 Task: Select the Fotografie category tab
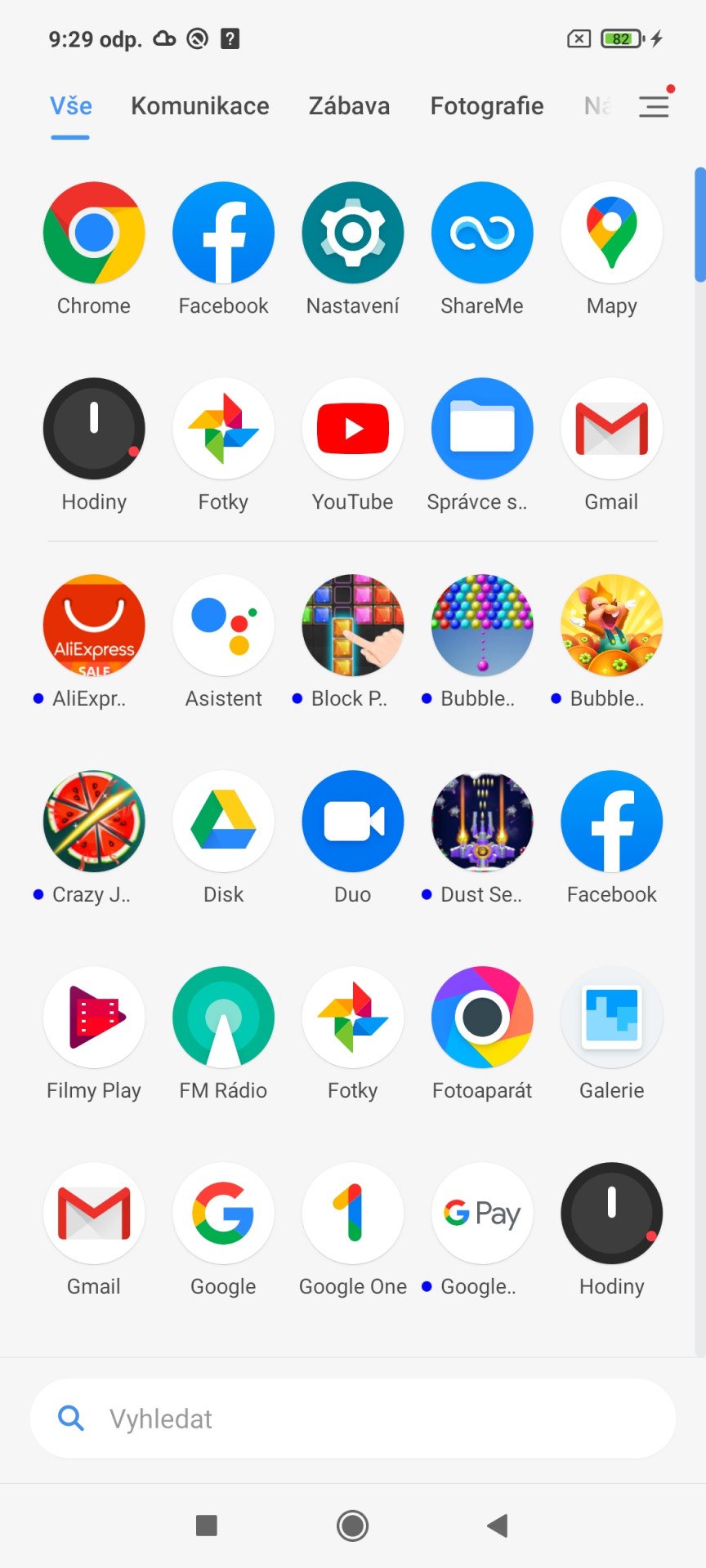(487, 106)
